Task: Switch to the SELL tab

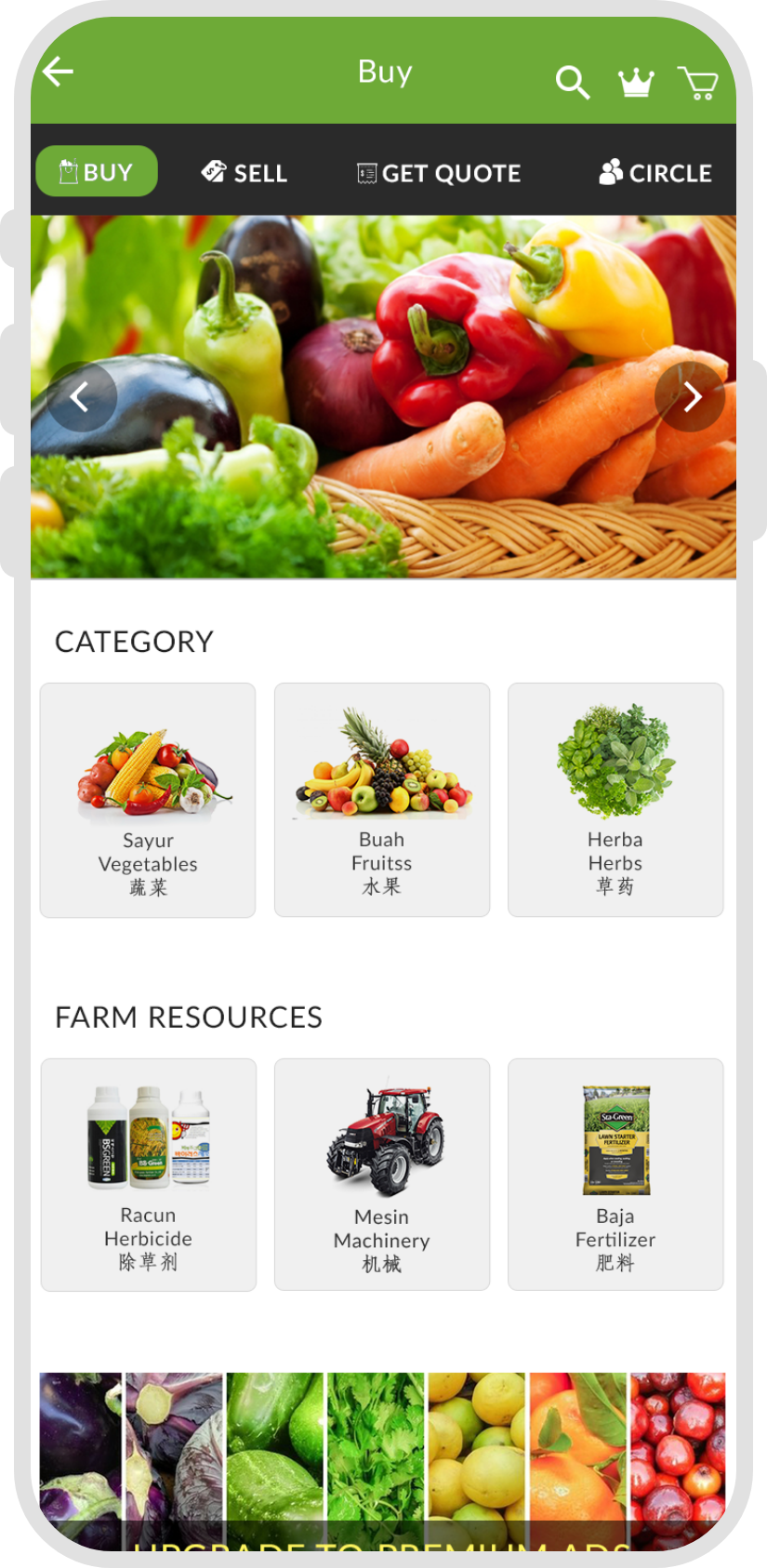Action: (245, 173)
